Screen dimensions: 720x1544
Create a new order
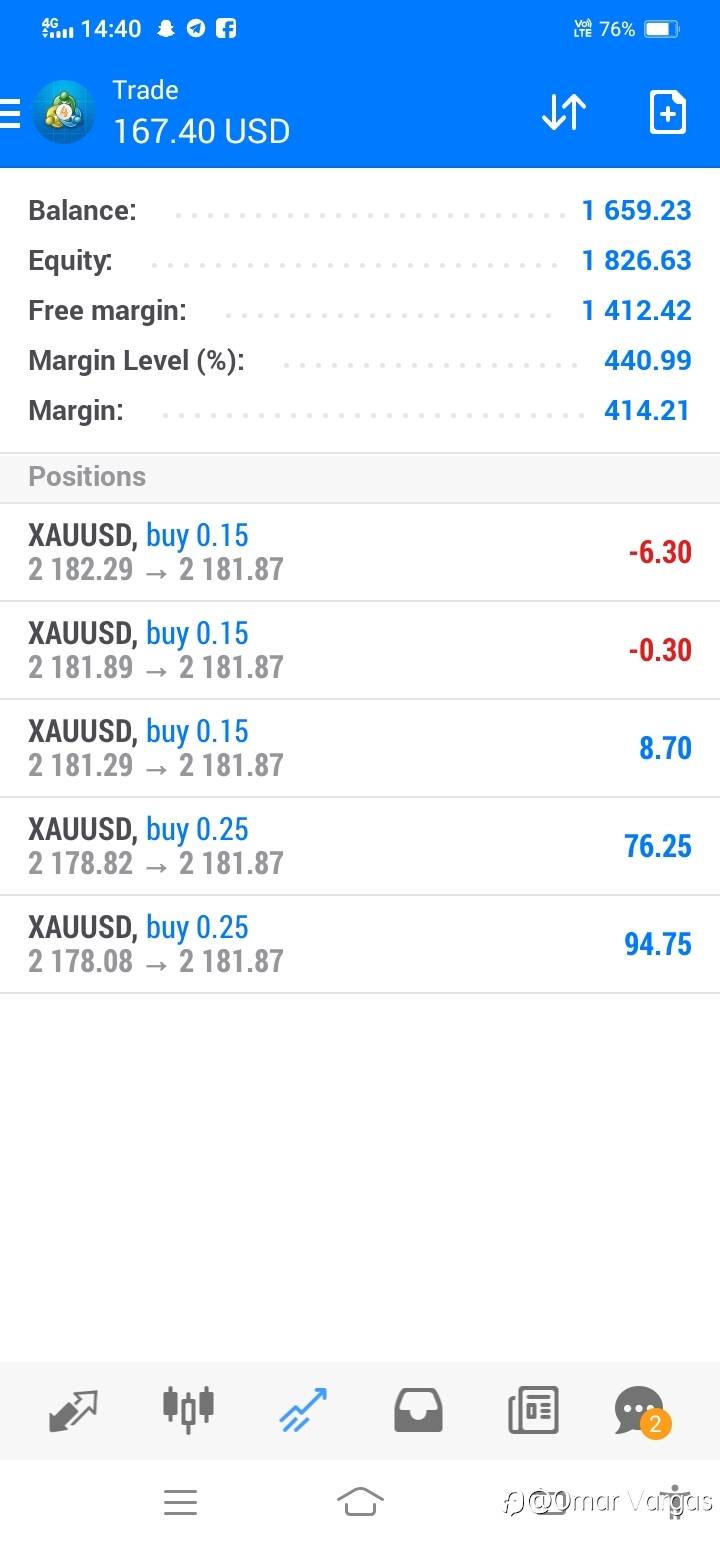667,112
